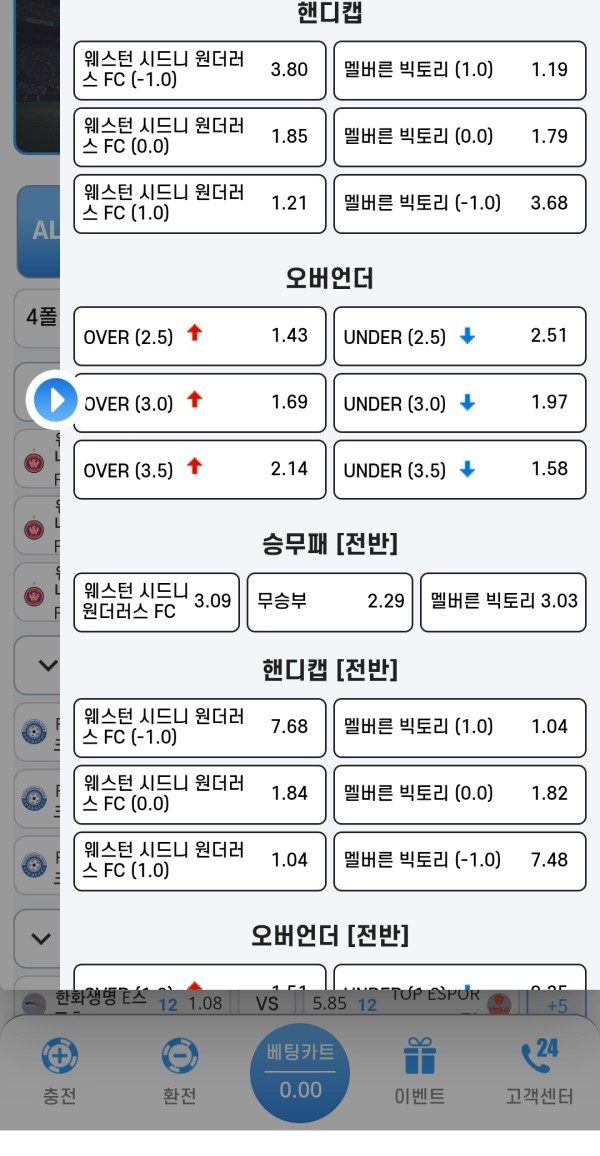Bet on first-half draw 무승부 at 2.29
The height and width of the screenshot is (1156, 600).
(x=329, y=601)
